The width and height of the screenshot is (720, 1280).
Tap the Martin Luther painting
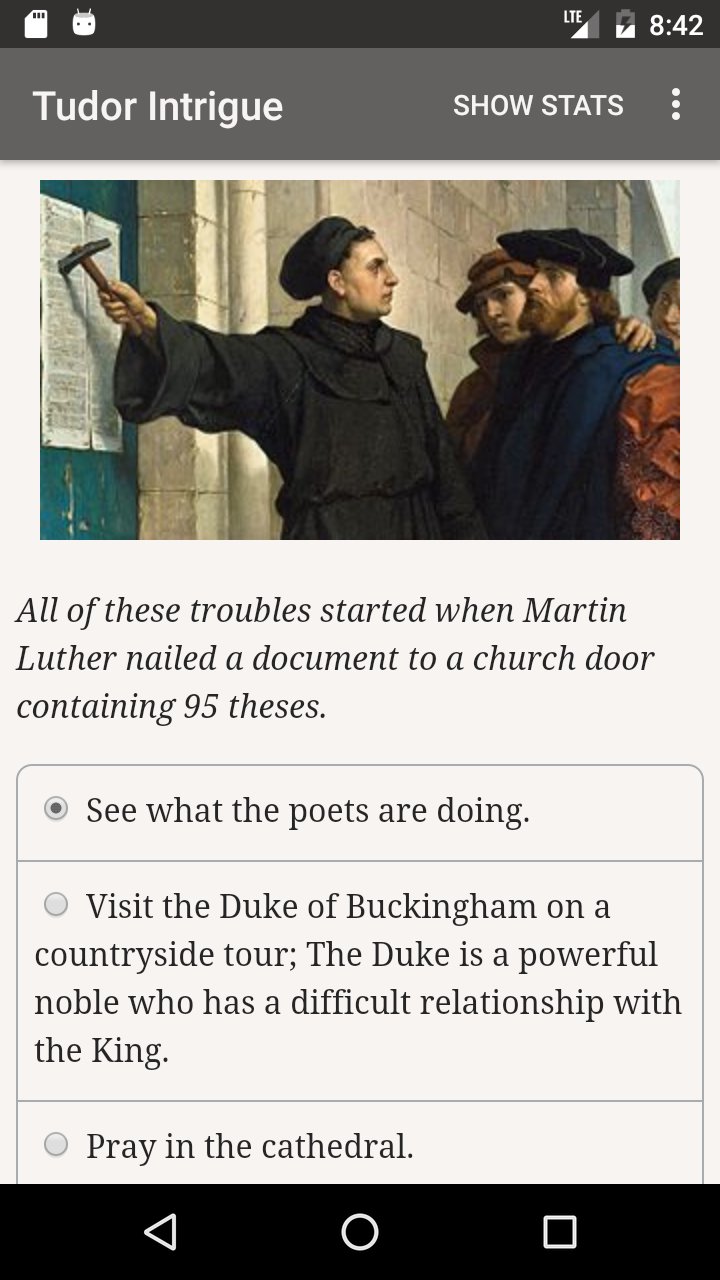tap(360, 358)
